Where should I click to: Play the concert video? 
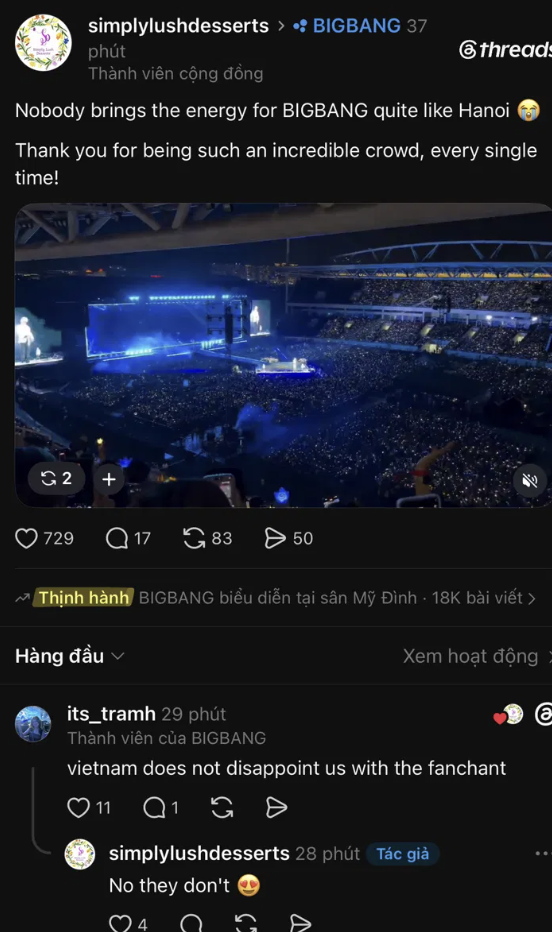click(283, 355)
